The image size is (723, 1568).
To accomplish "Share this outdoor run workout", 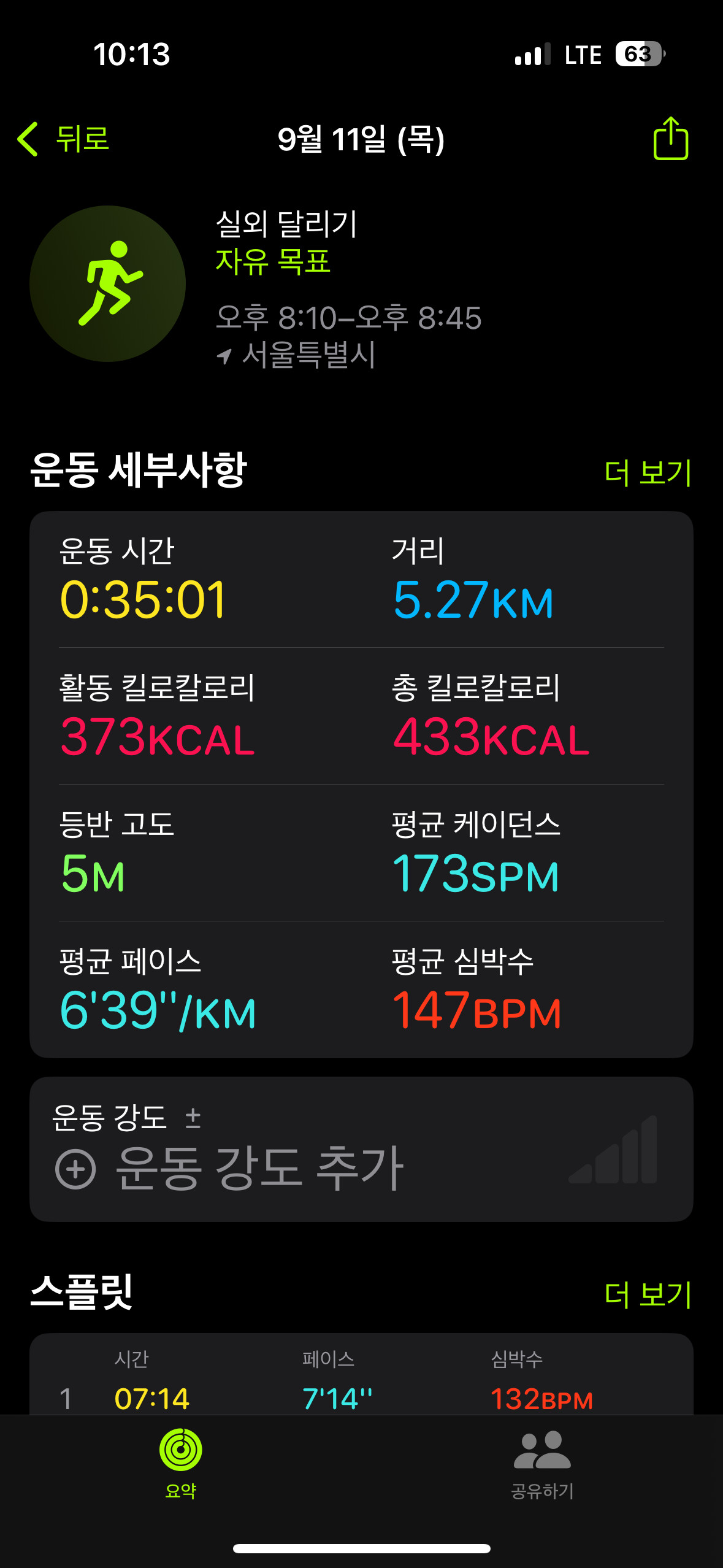I will 670,139.
